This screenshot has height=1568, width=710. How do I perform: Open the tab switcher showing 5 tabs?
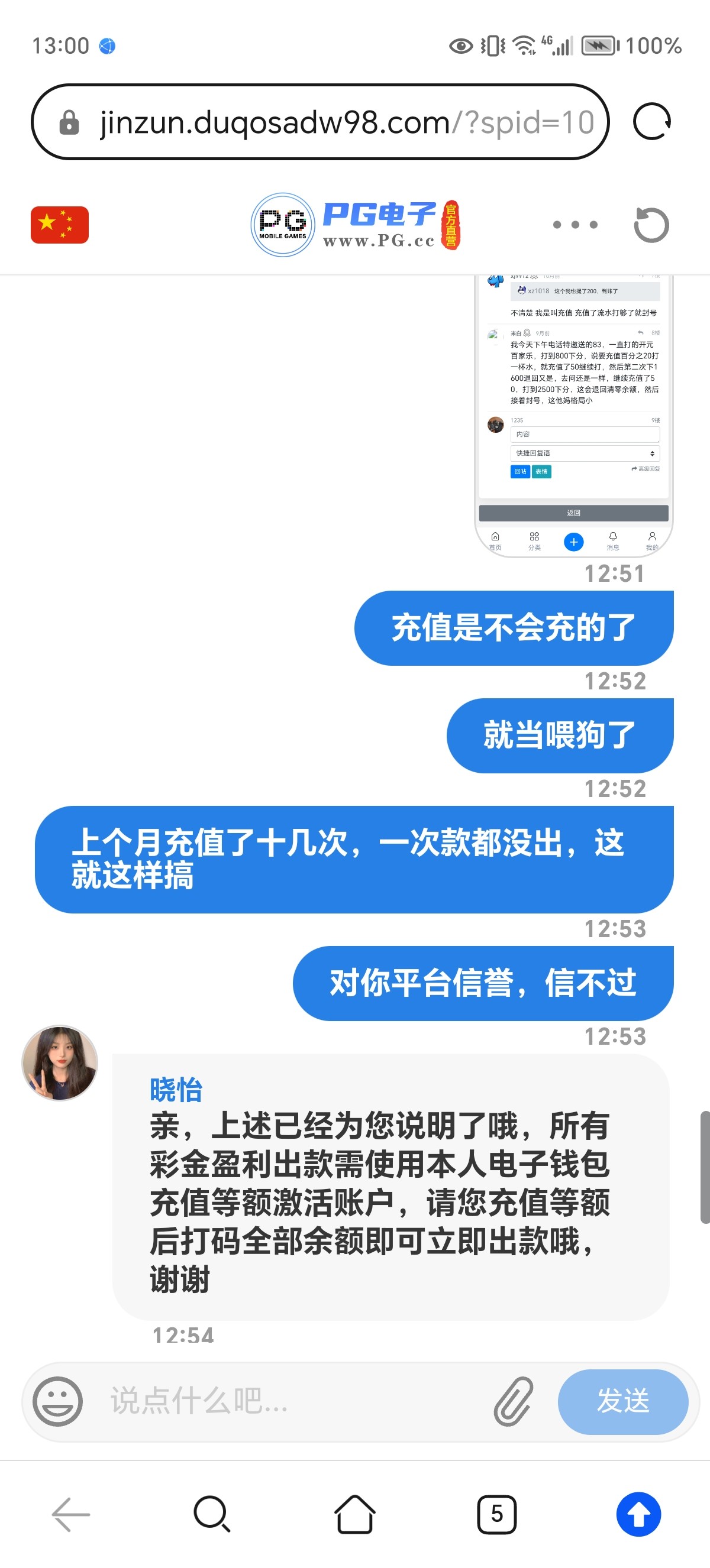[x=497, y=1515]
